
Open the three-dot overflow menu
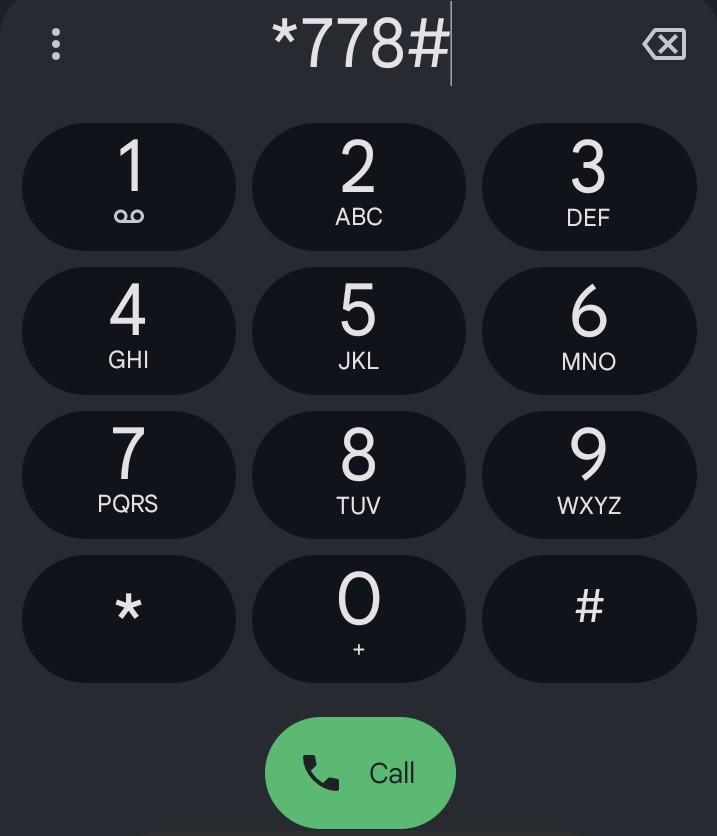tap(56, 44)
